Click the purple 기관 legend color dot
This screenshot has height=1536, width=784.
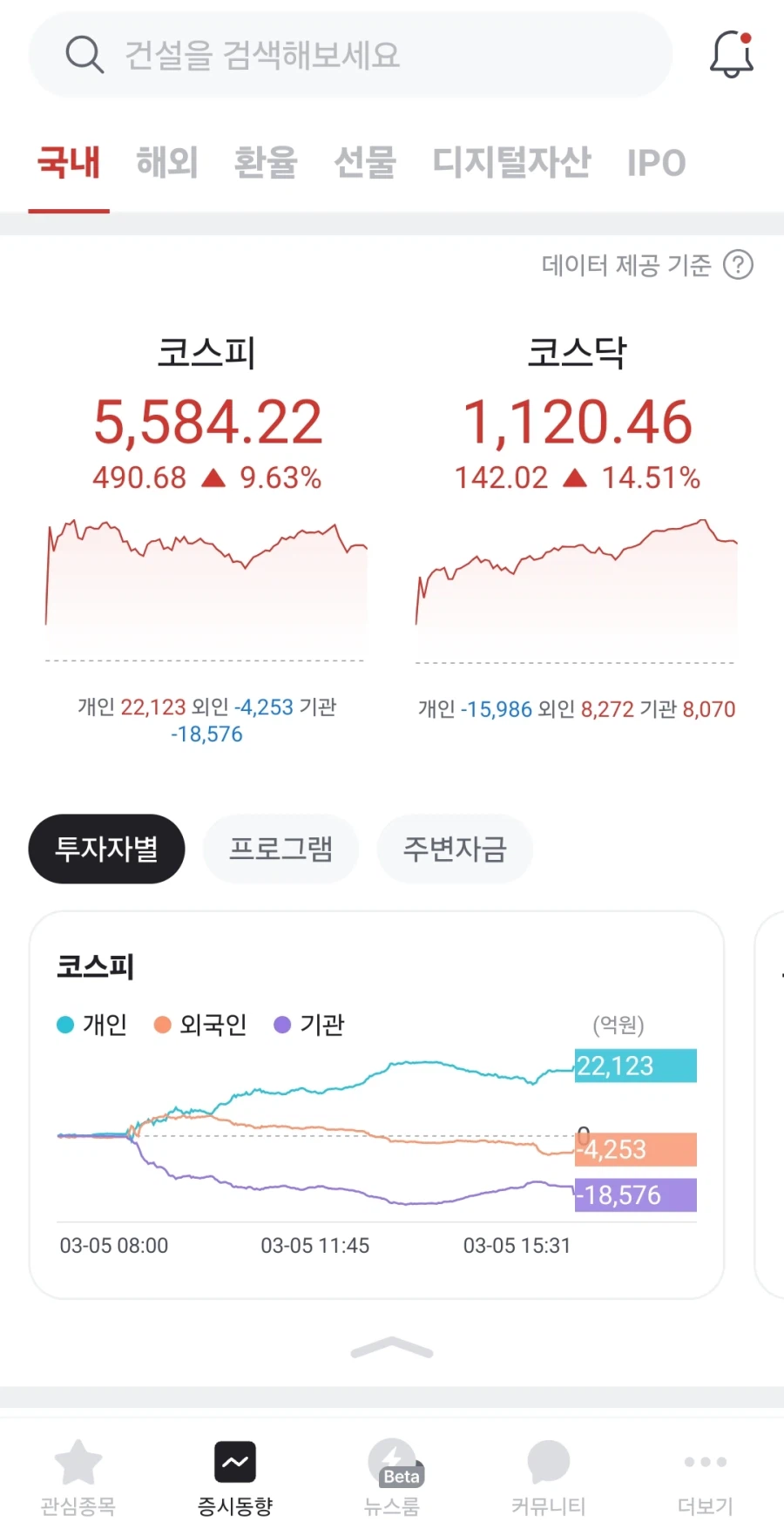[280, 1025]
